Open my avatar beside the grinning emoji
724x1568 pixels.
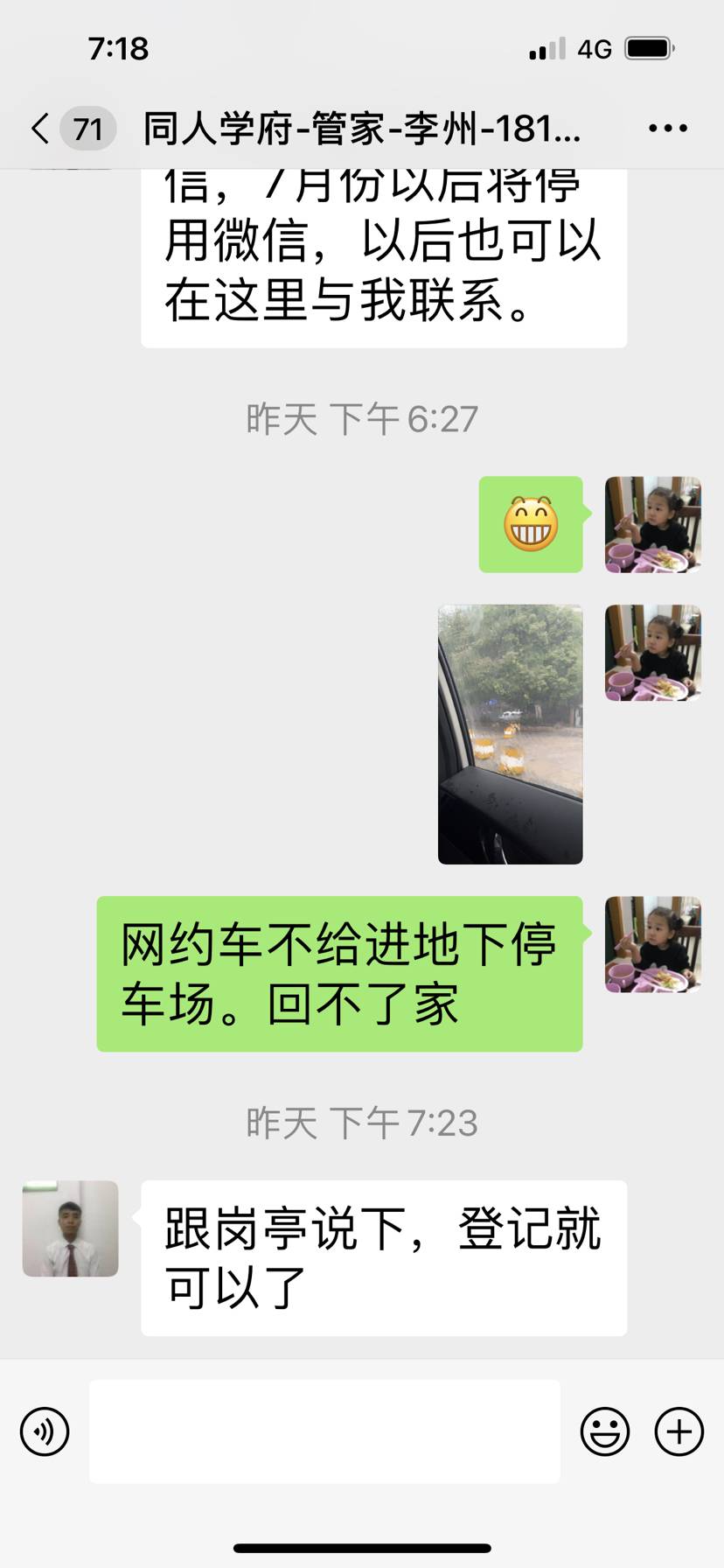click(652, 524)
